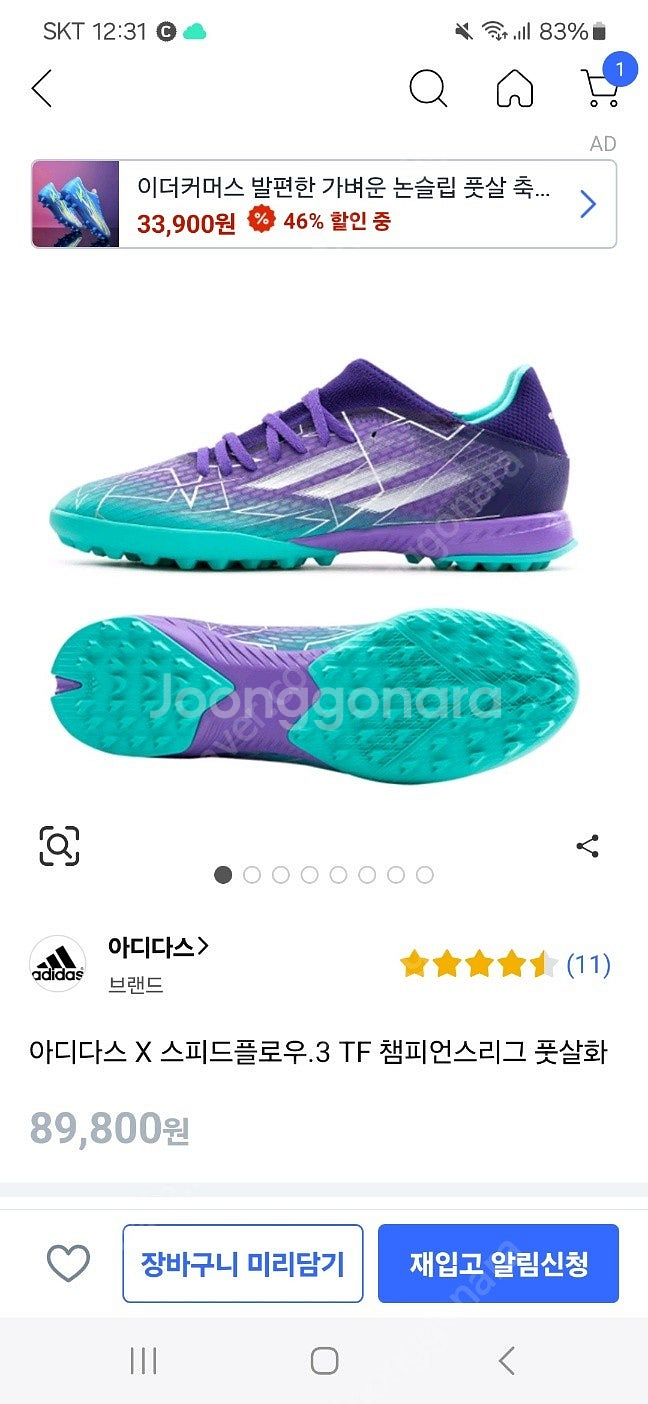
Task: Tap the system home button
Action: 324,1360
